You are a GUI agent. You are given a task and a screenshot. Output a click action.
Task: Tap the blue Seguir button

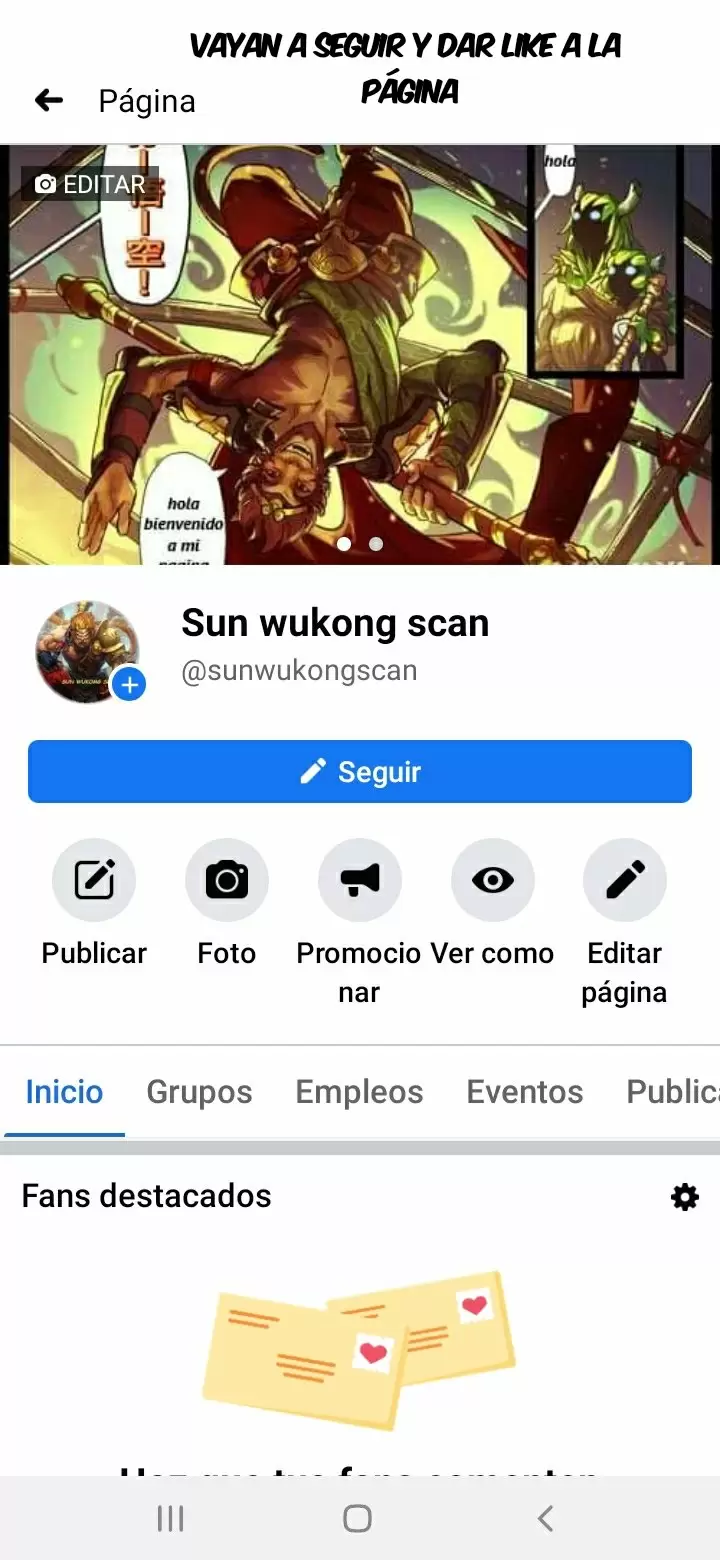360,771
